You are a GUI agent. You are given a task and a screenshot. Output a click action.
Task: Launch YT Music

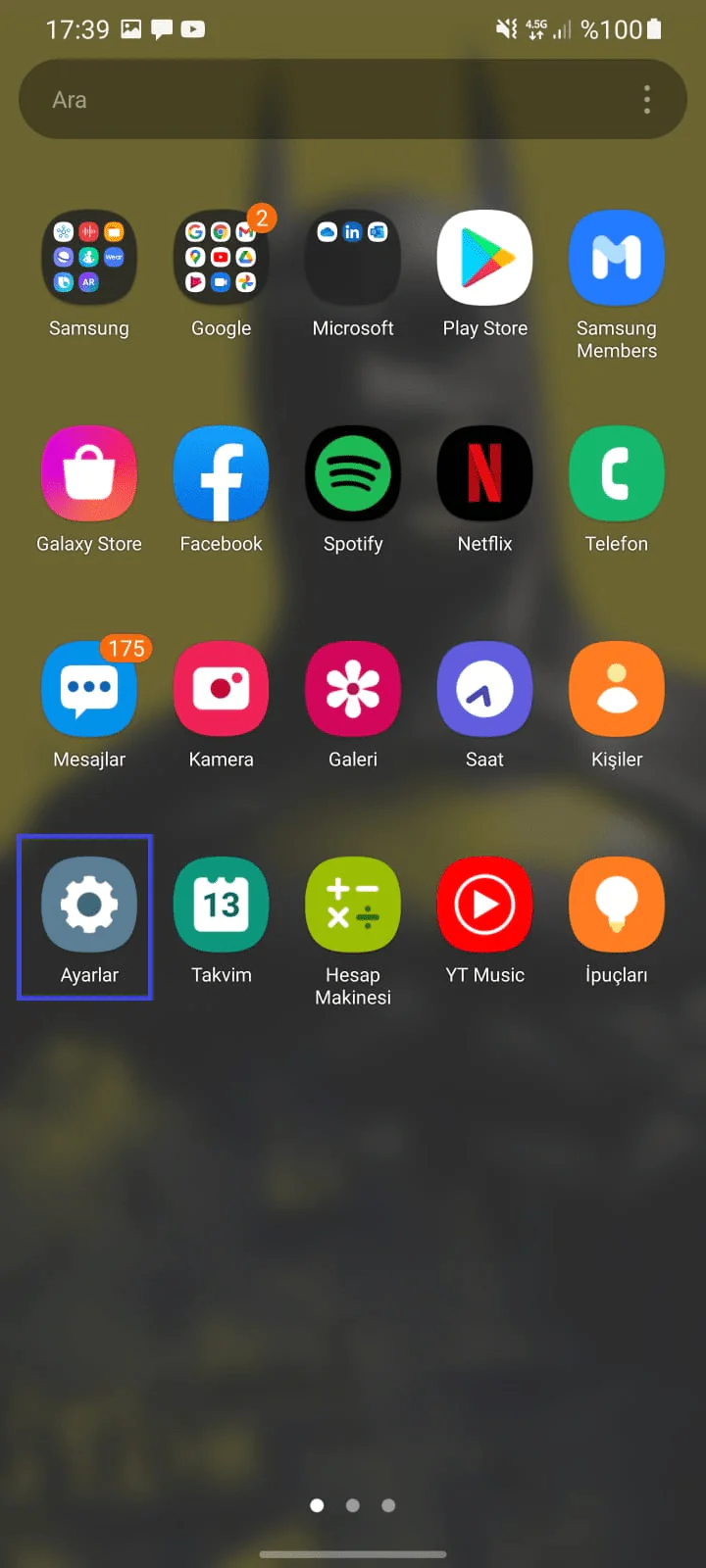click(x=484, y=905)
